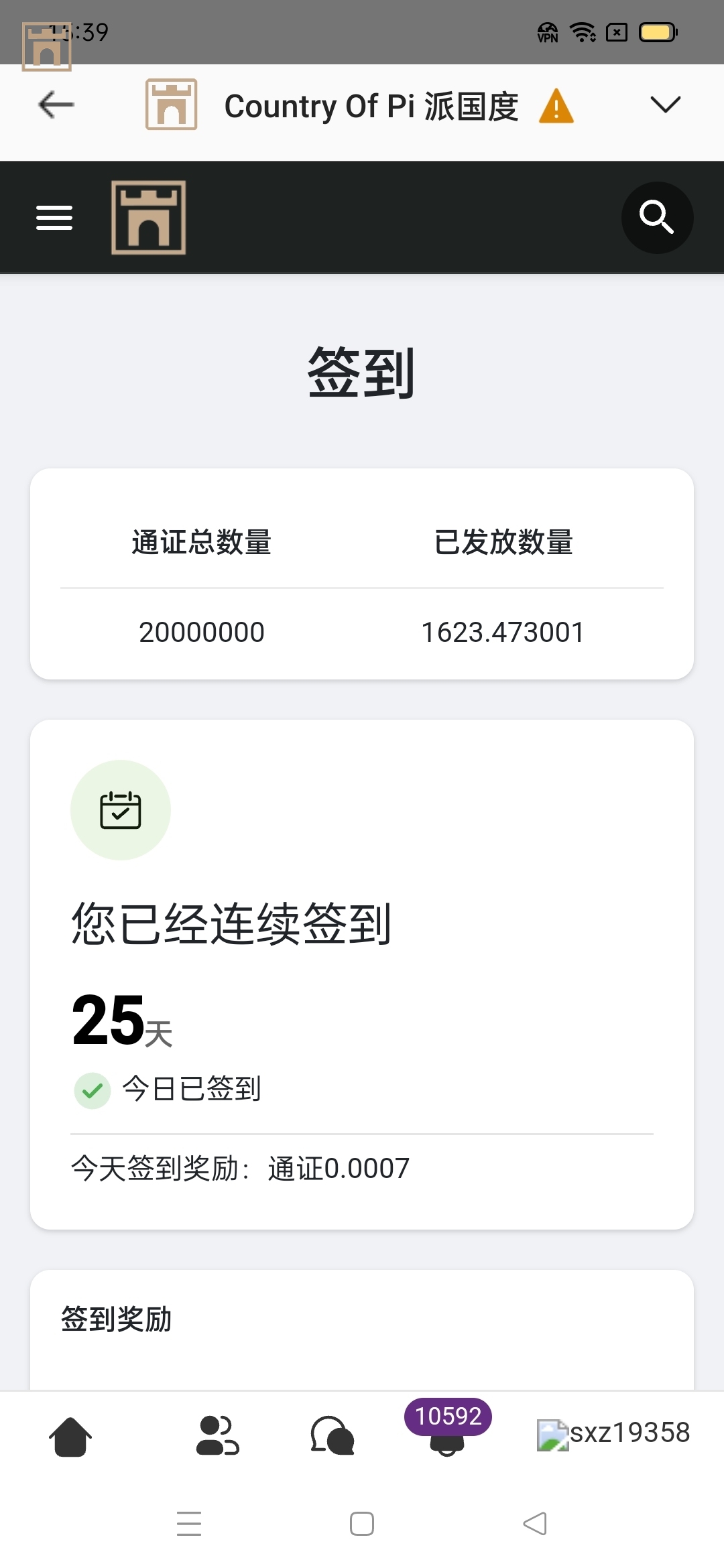This screenshot has height=1568, width=724.
Task: Go back using the top arrow
Action: click(x=56, y=105)
